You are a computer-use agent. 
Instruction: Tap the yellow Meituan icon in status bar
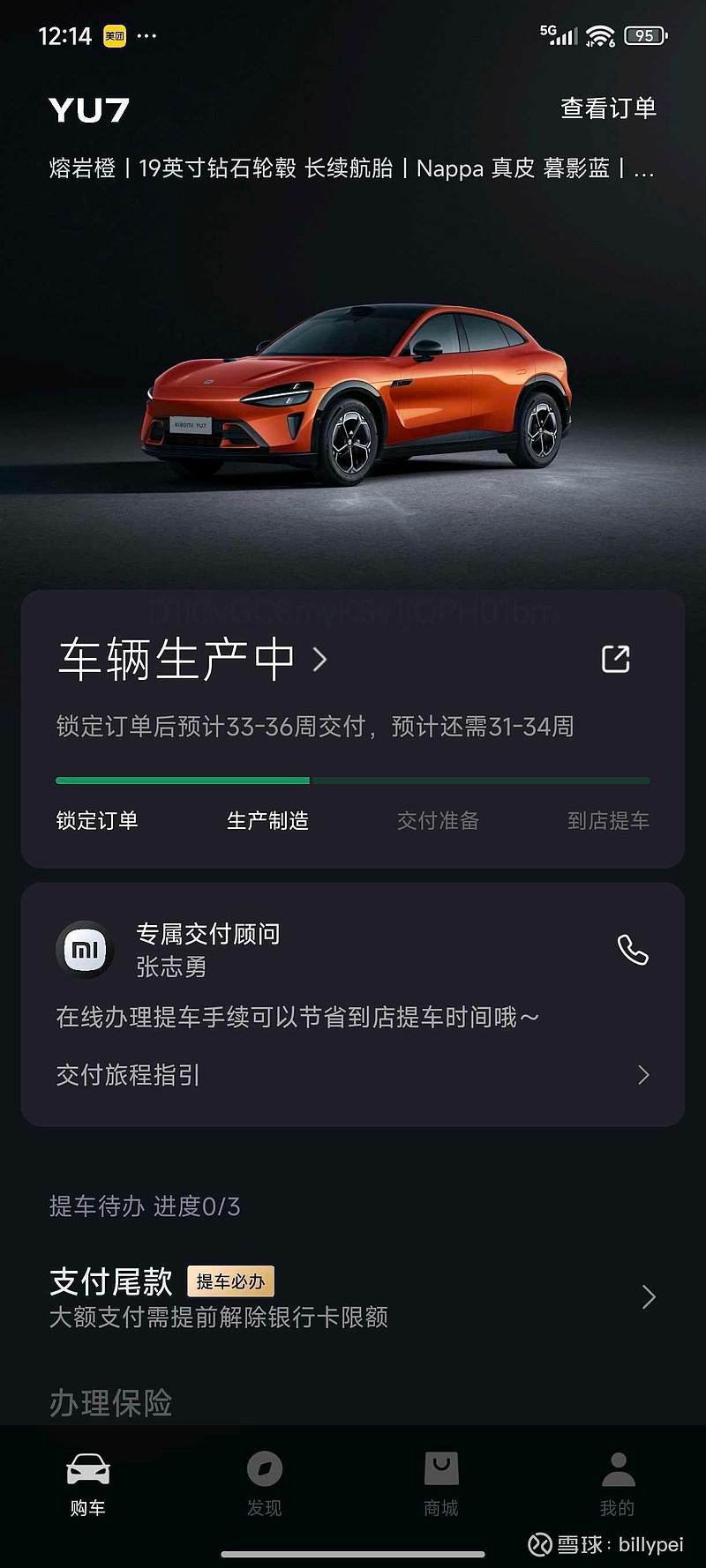click(115, 34)
